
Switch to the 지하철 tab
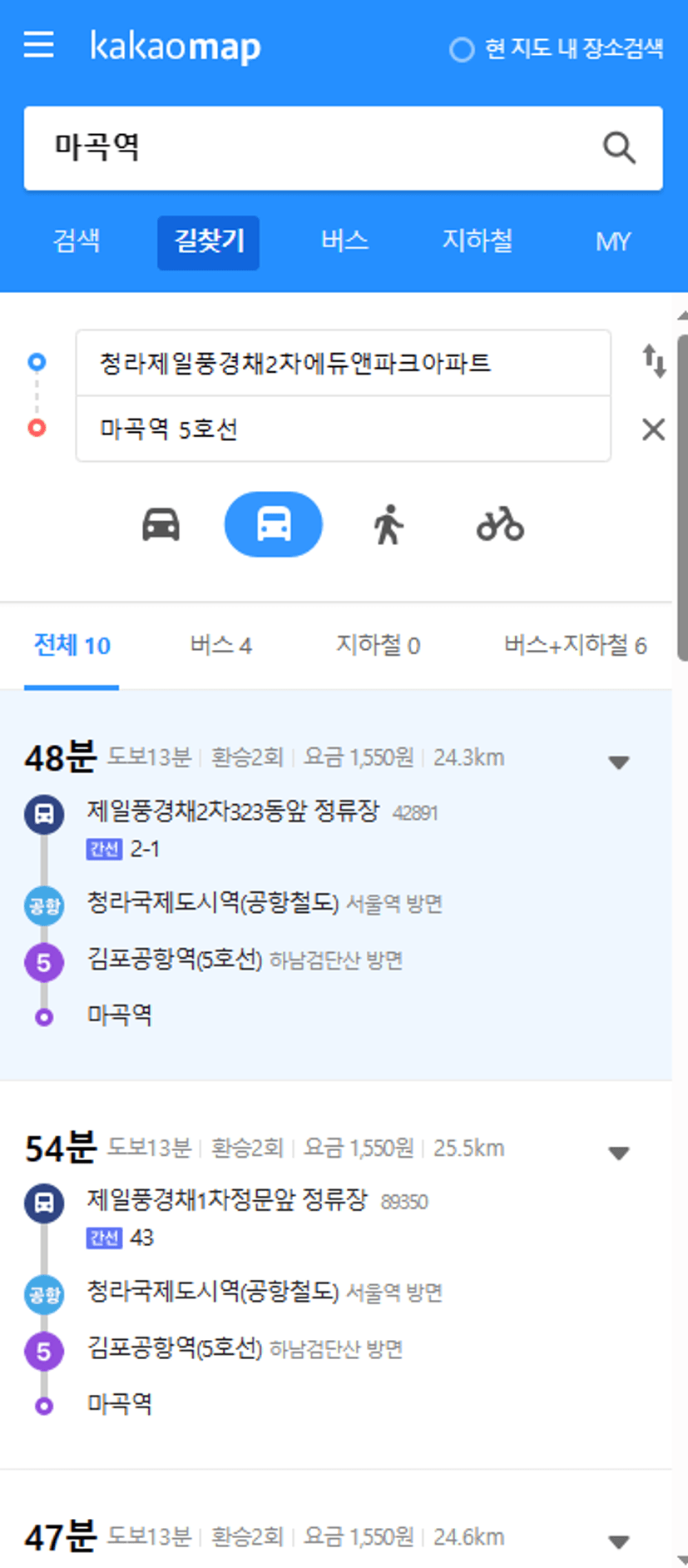point(478,241)
